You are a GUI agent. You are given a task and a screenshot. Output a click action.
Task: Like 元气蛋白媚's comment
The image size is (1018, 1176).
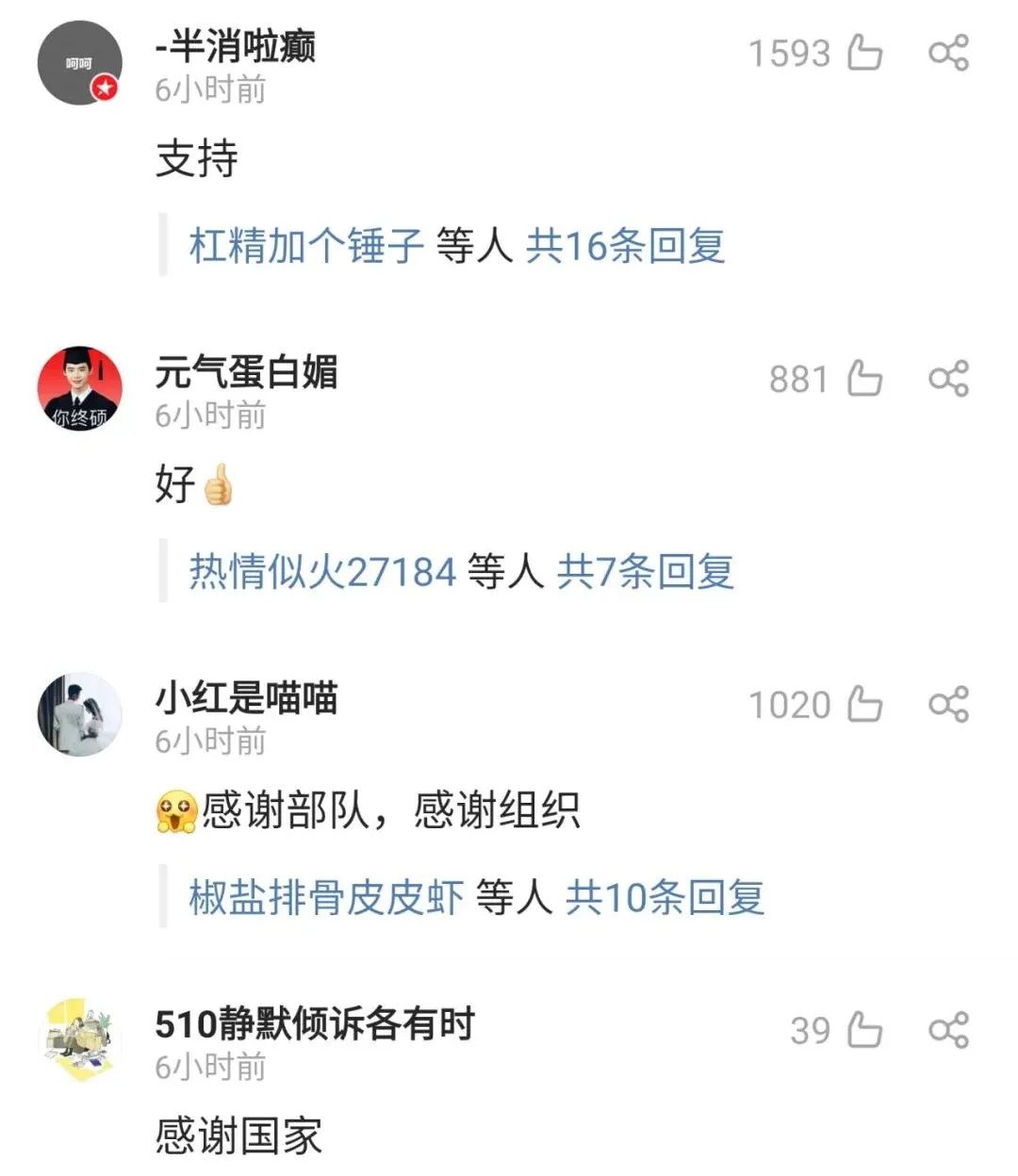click(x=864, y=379)
